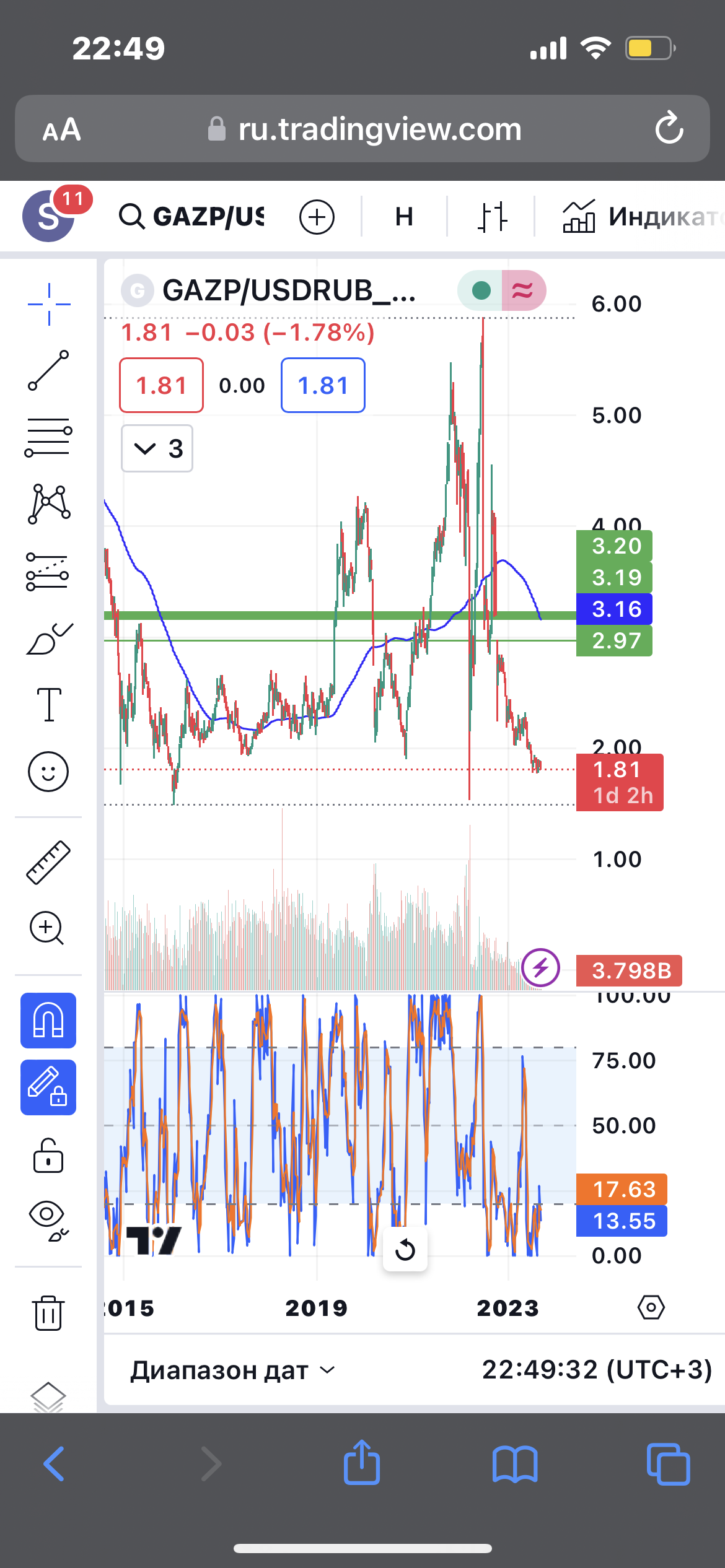This screenshot has width=725, height=1568.
Task: Open the Диапазон дат date range dropdown
Action: pos(232,1370)
